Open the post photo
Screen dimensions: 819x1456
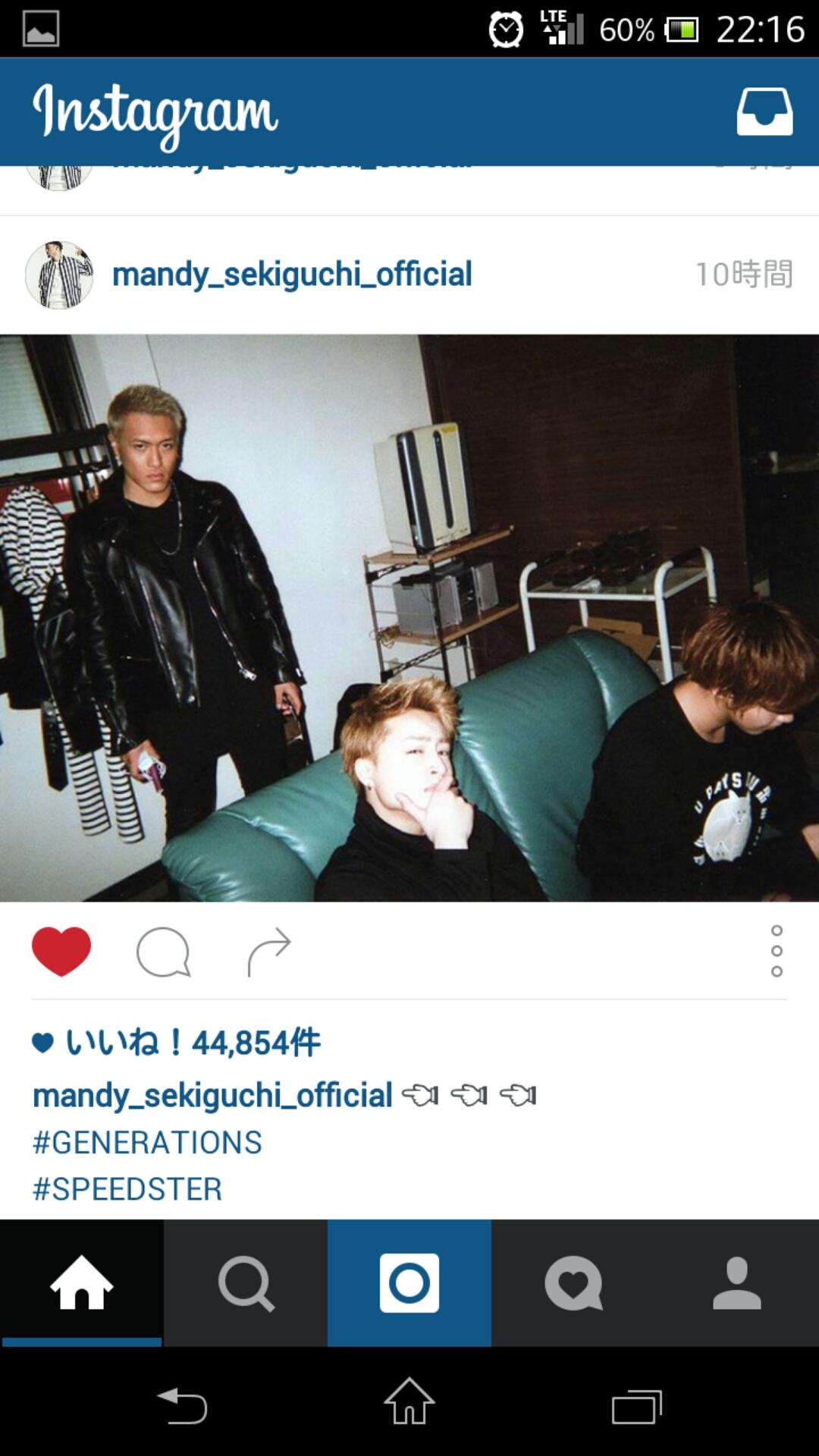(x=409, y=618)
